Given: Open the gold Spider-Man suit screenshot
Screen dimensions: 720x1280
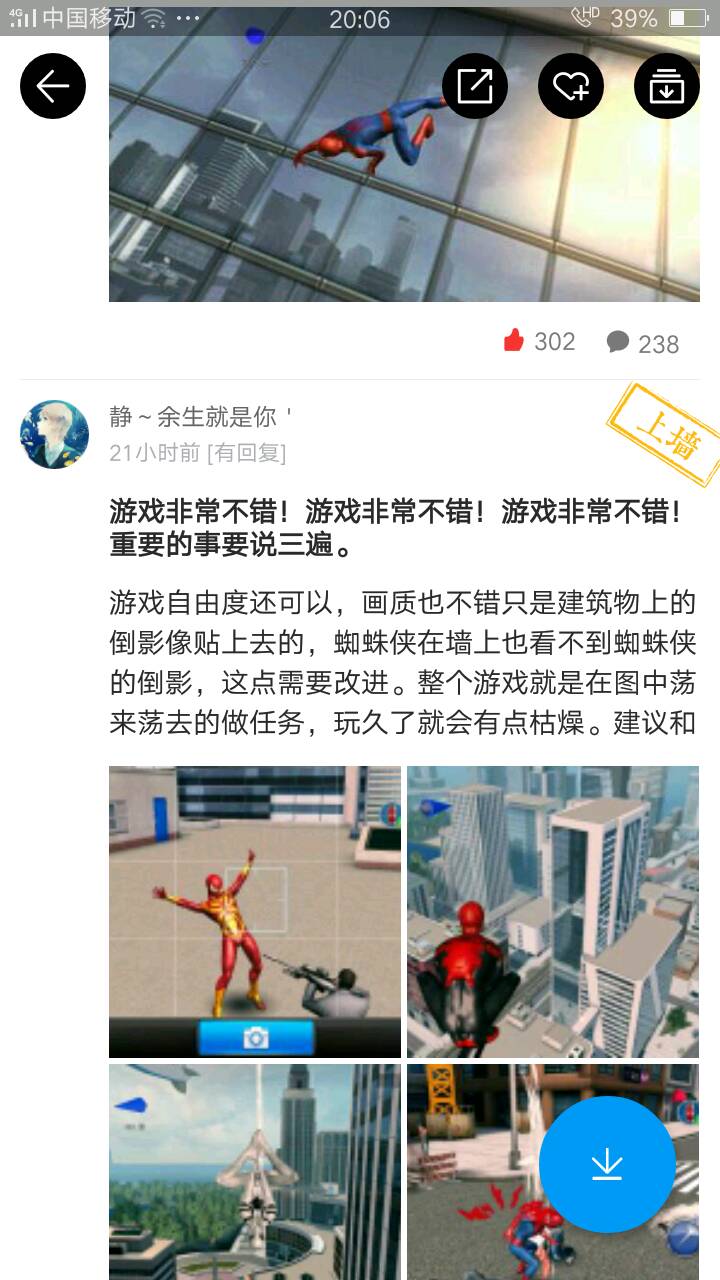Looking at the screenshot, I should tap(255, 910).
